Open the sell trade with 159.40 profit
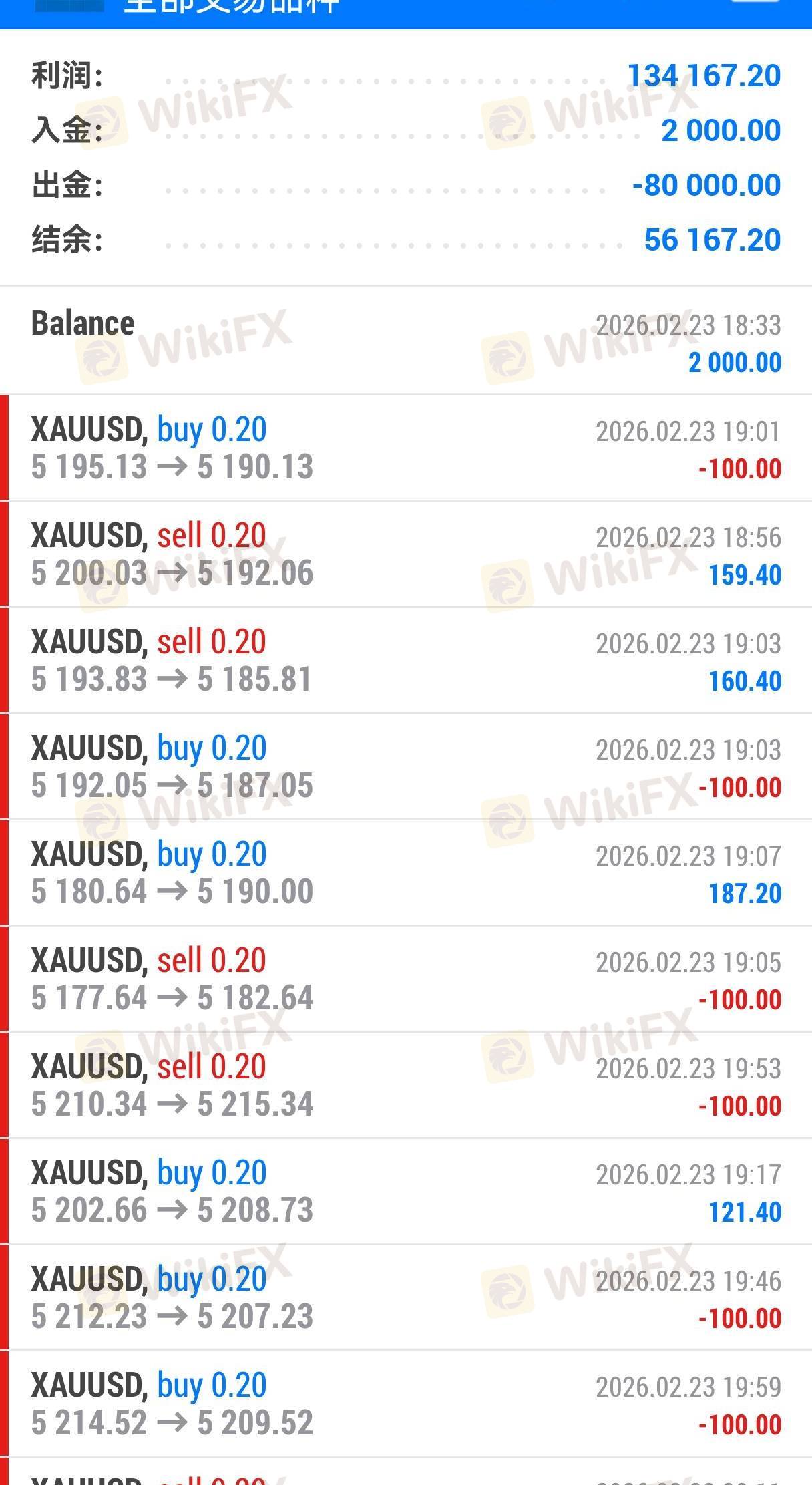 pyautogui.click(x=406, y=554)
